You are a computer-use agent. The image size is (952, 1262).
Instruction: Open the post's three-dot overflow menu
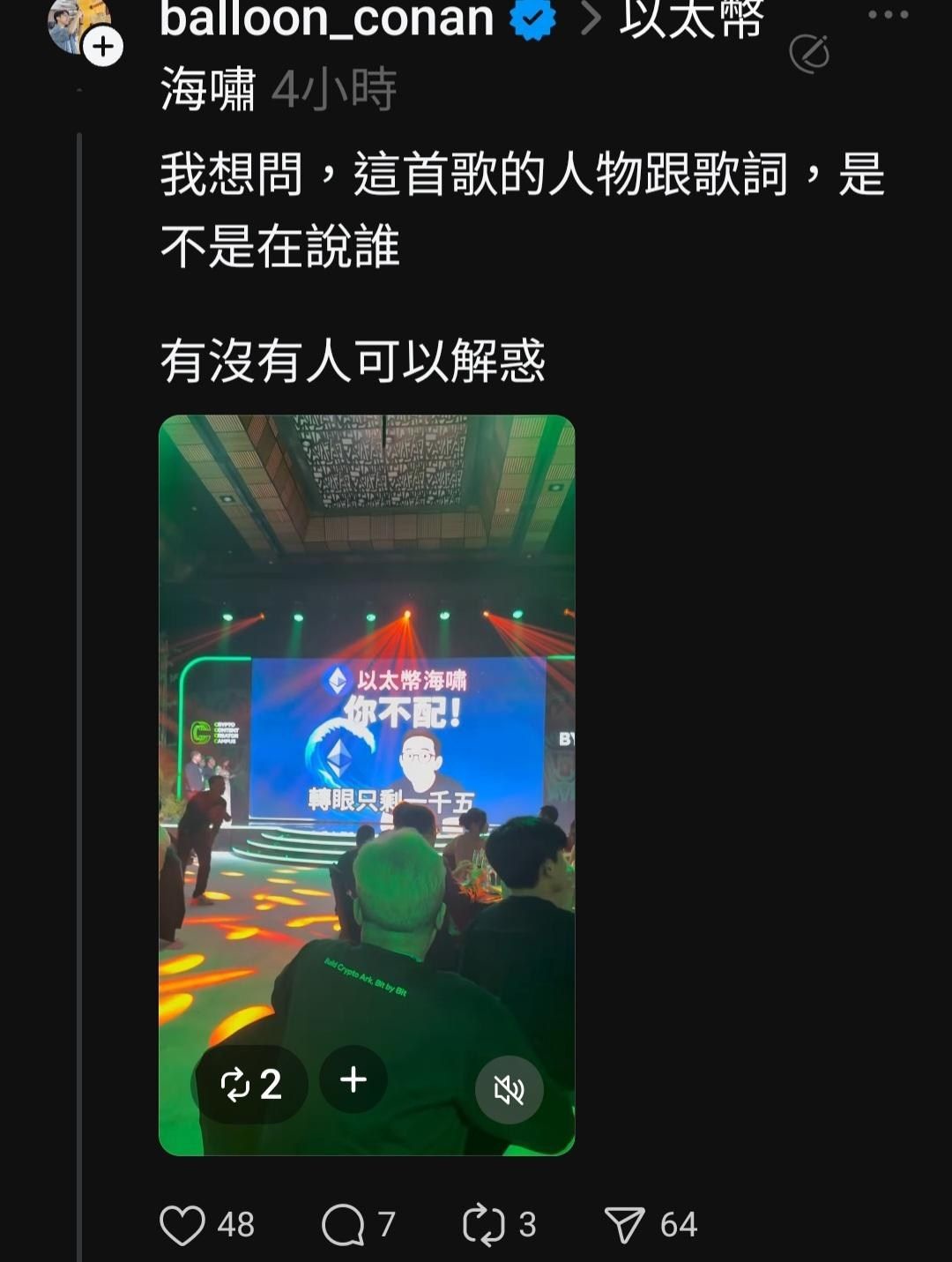888,15
